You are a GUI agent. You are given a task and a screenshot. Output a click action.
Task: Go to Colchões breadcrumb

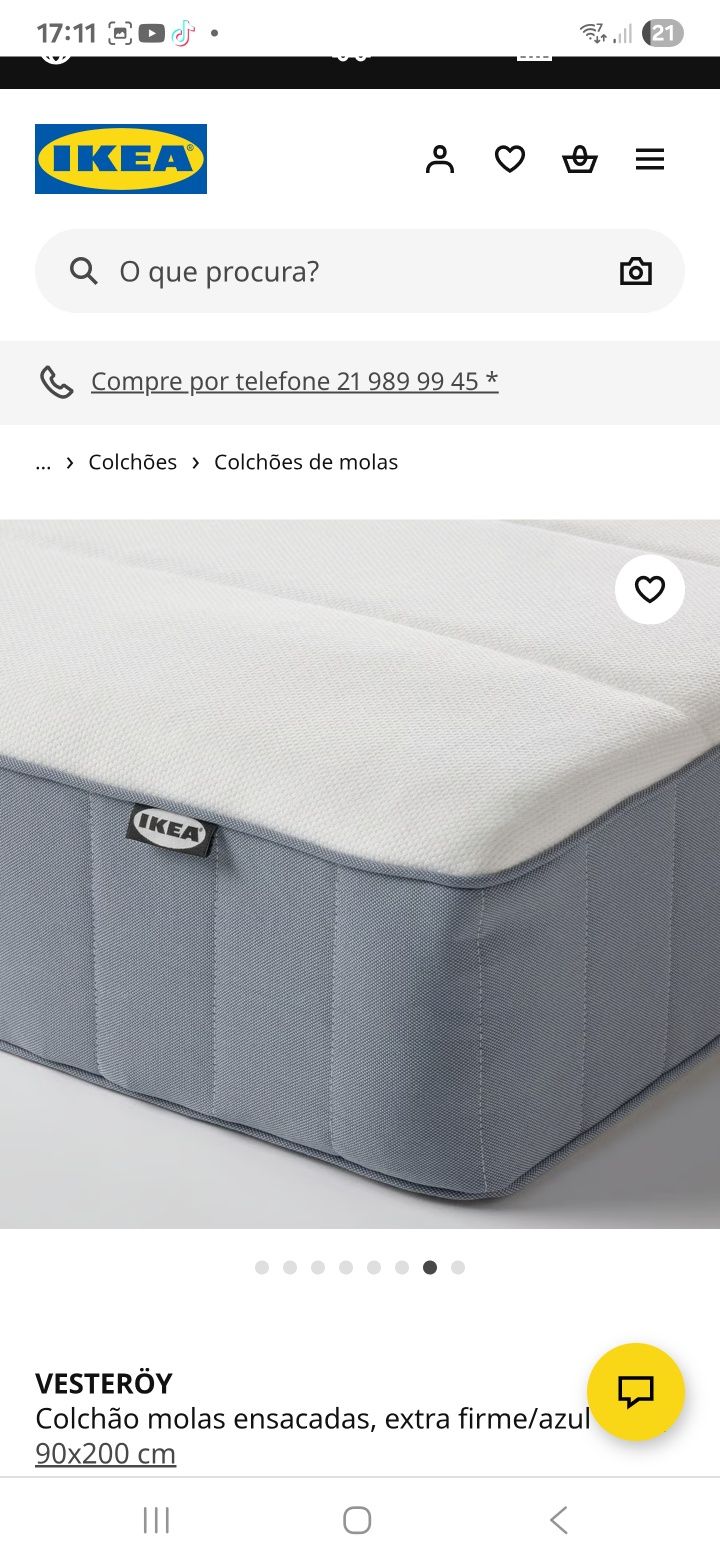(132, 462)
